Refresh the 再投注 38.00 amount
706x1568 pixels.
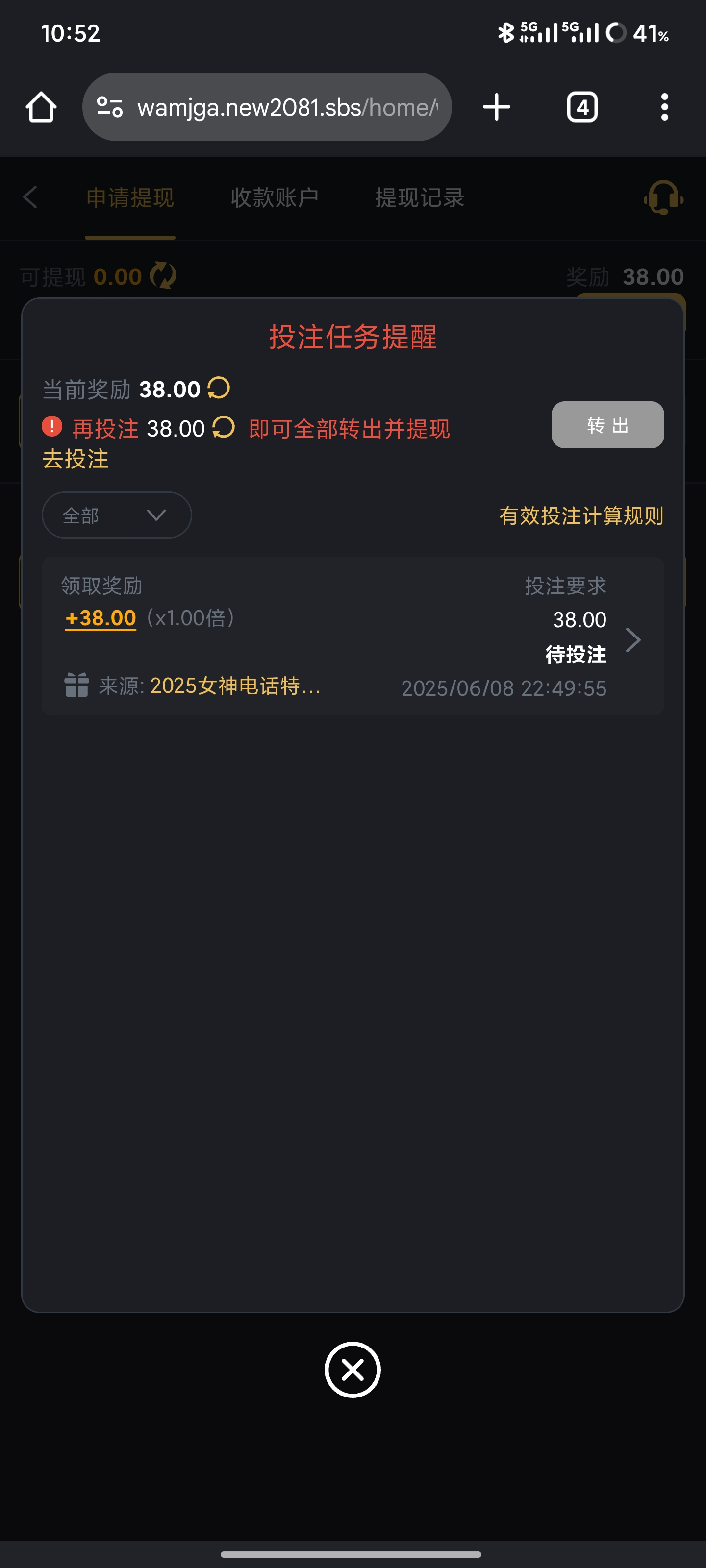[224, 427]
